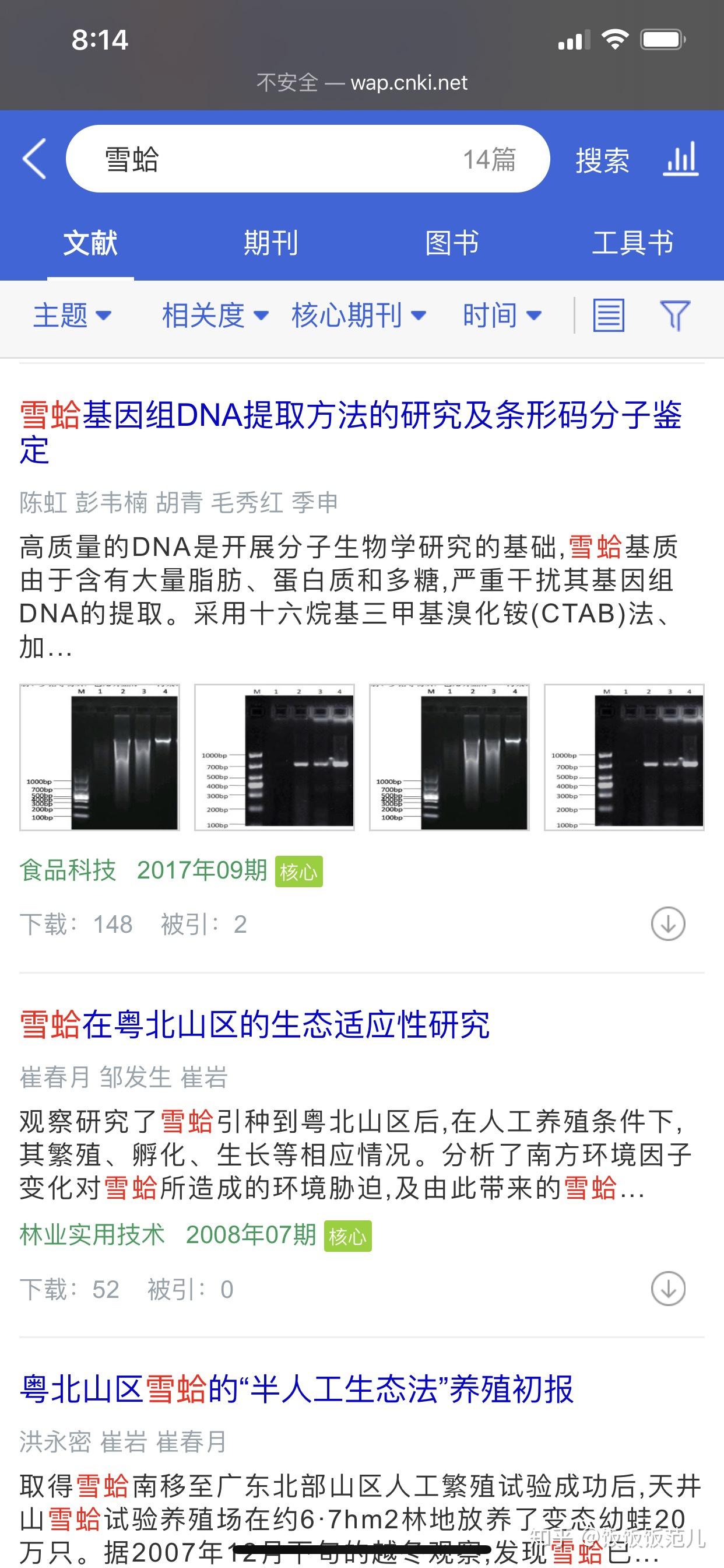Download the 粤北山区生态适应性 article
This screenshot has width=724, height=1568.
pyautogui.click(x=668, y=1289)
